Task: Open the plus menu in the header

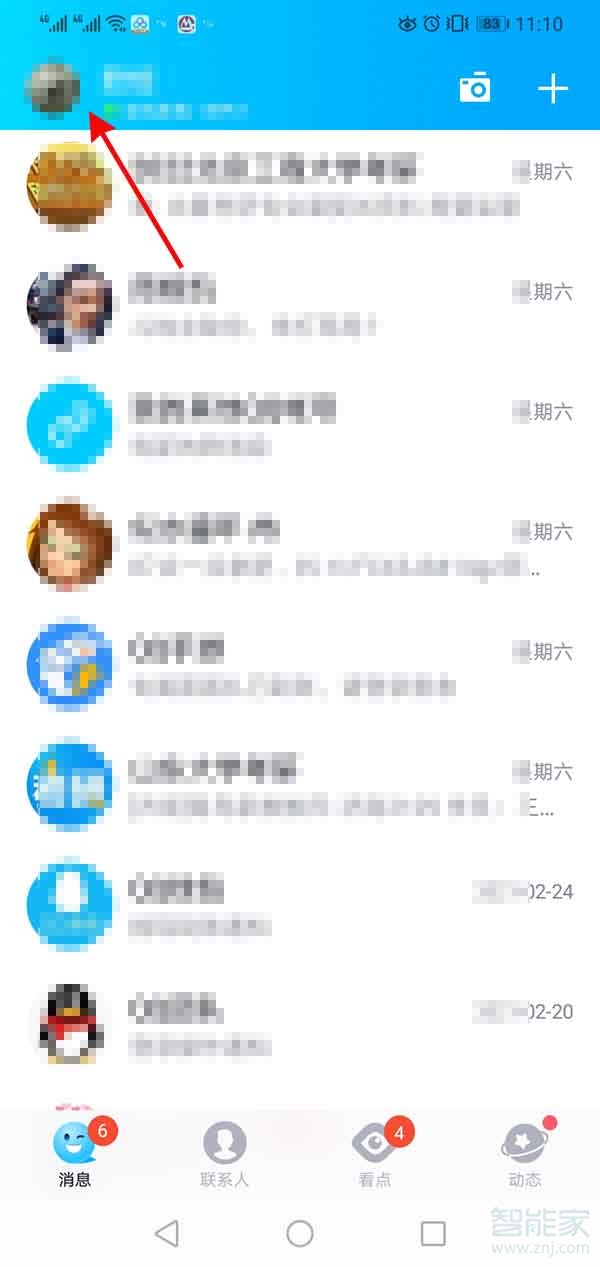Action: (x=553, y=89)
